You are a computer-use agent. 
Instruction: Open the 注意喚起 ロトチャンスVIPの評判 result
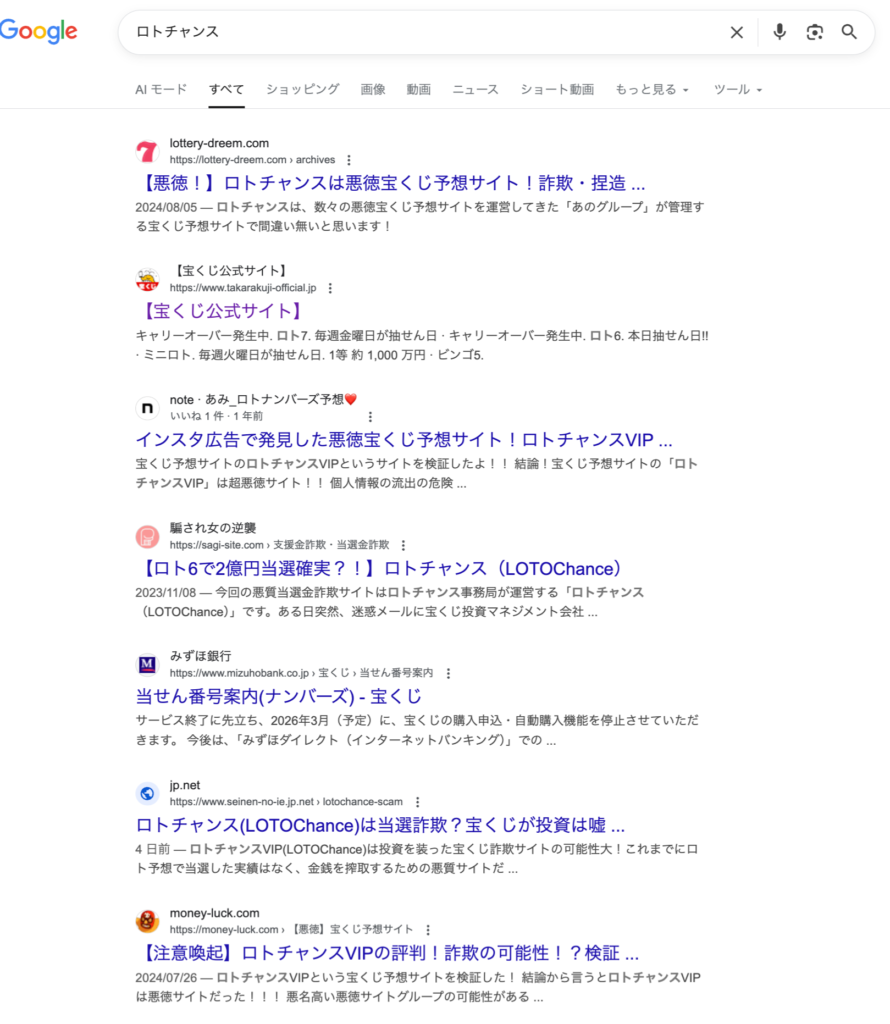[387, 952]
